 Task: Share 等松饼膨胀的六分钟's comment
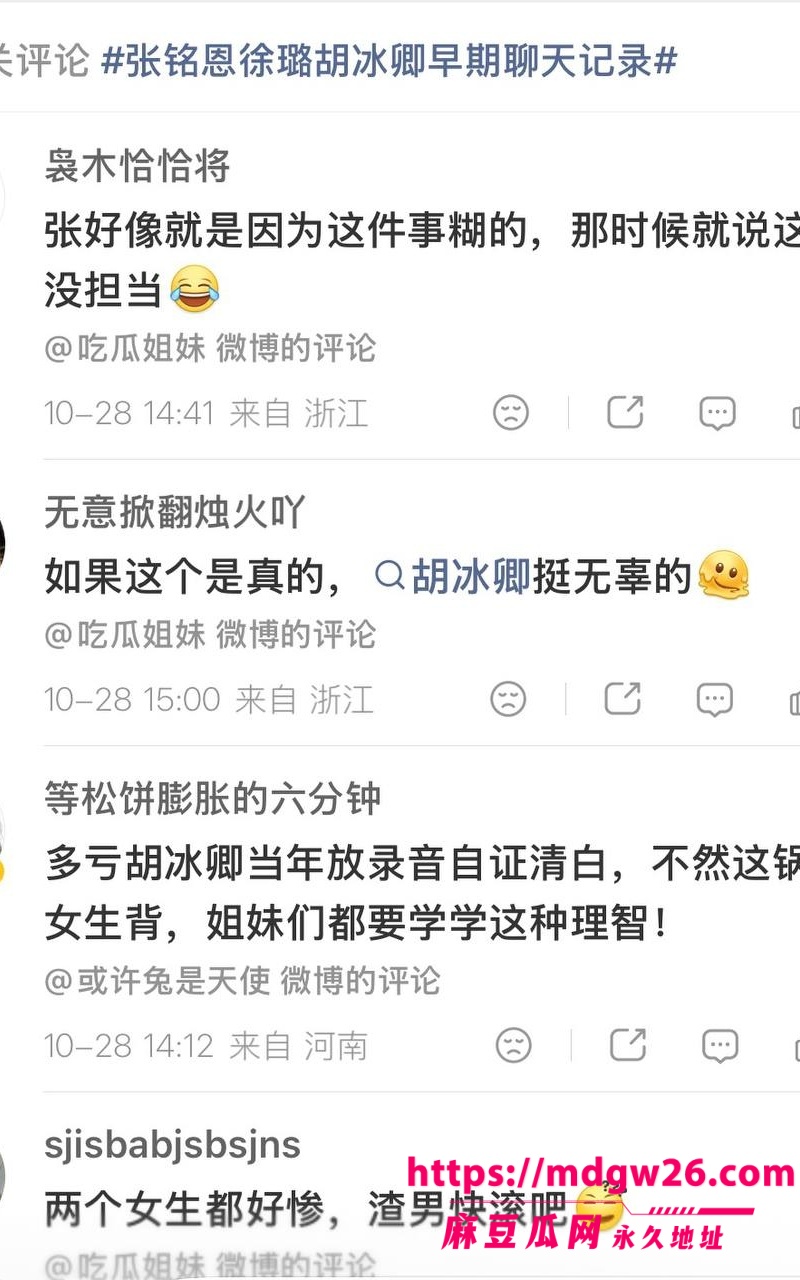pyautogui.click(x=628, y=1045)
